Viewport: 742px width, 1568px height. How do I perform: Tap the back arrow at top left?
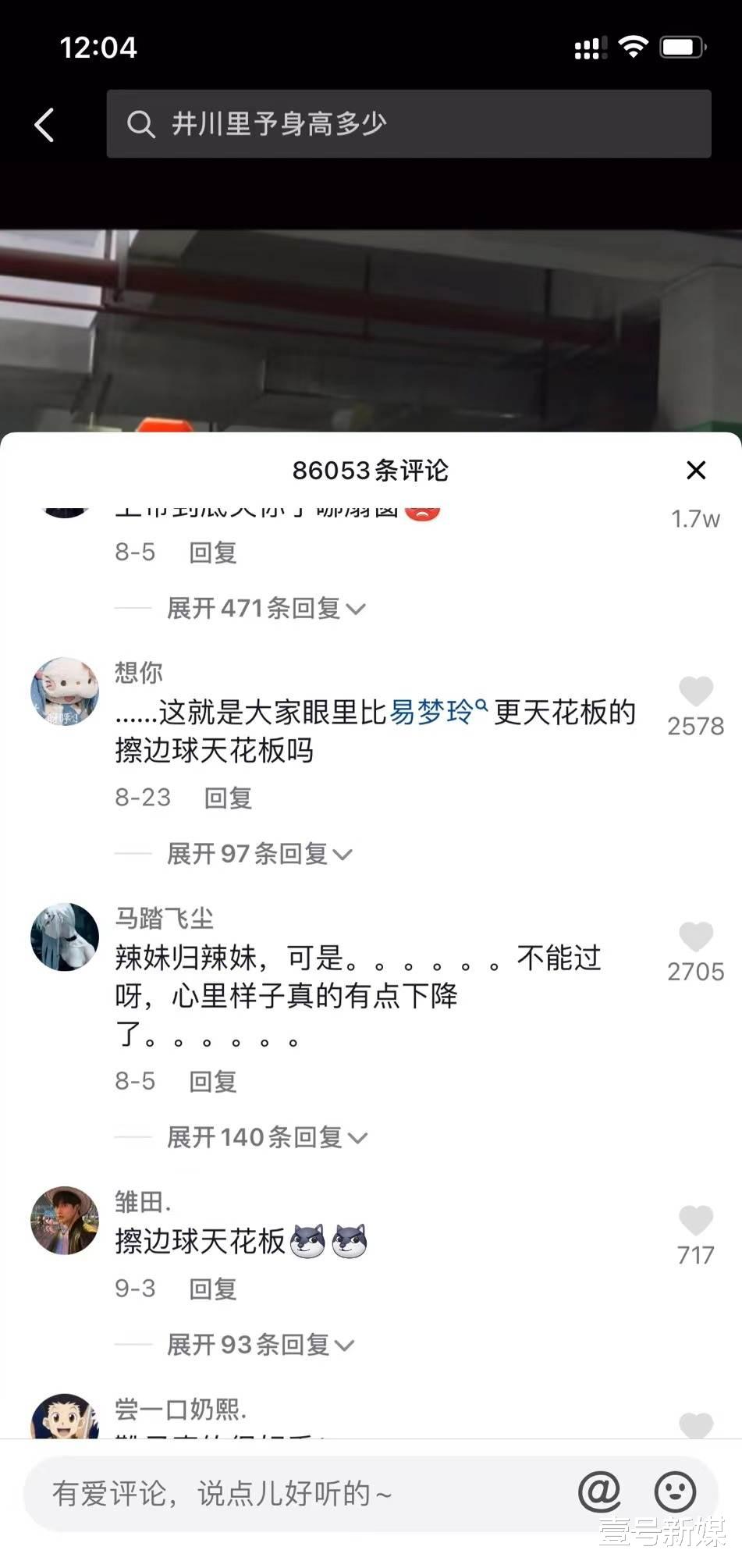coord(44,123)
